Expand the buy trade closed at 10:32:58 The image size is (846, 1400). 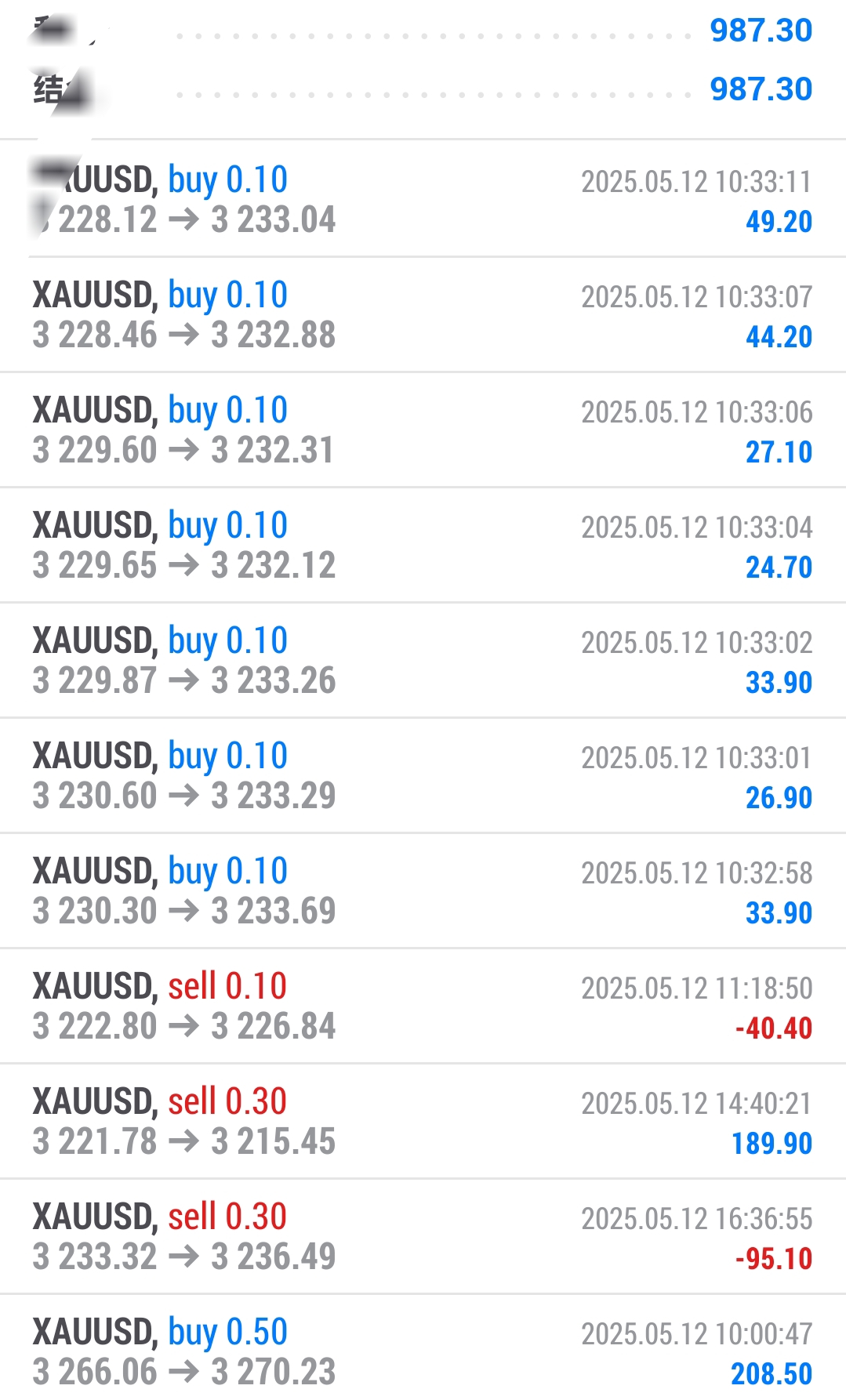[x=423, y=890]
